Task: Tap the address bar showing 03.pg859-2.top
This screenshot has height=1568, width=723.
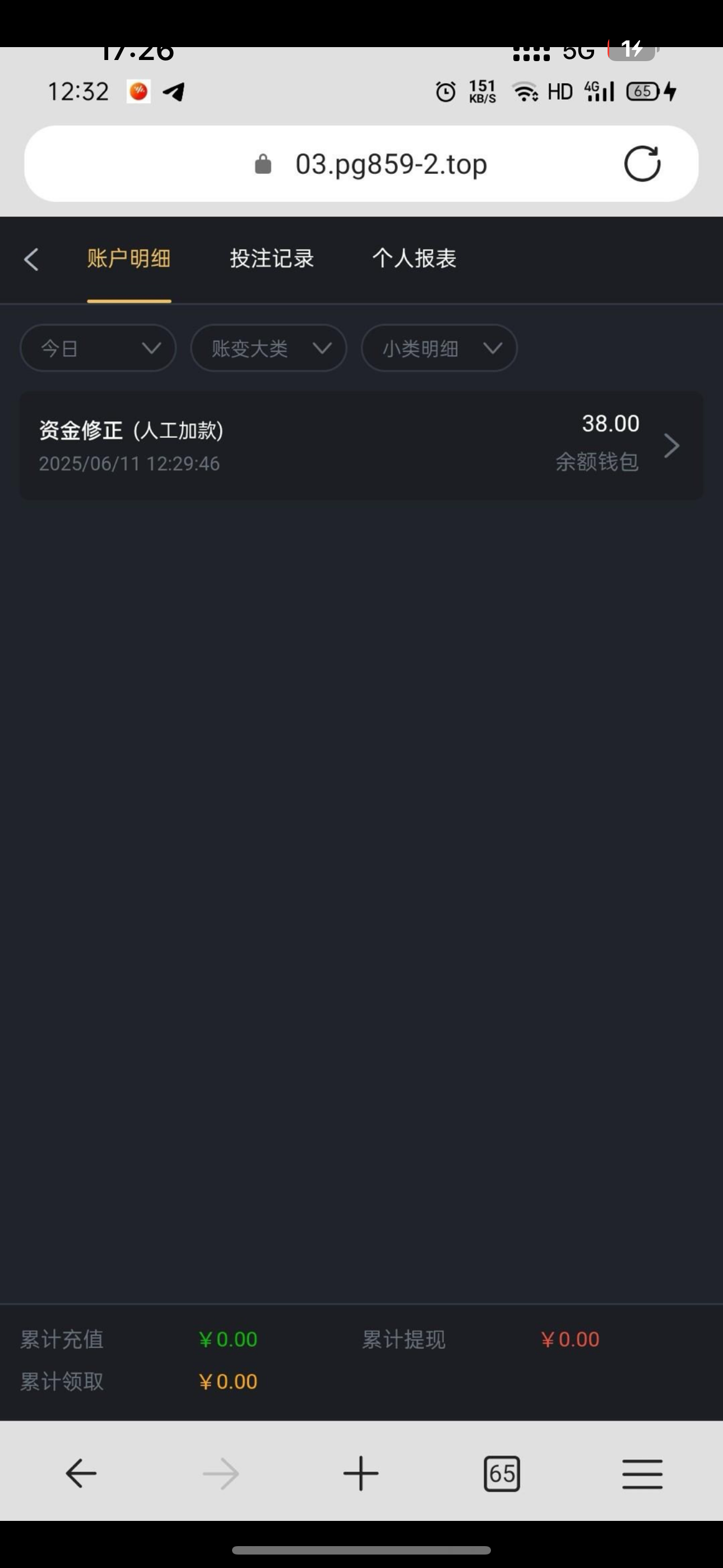Action: pyautogui.click(x=390, y=164)
